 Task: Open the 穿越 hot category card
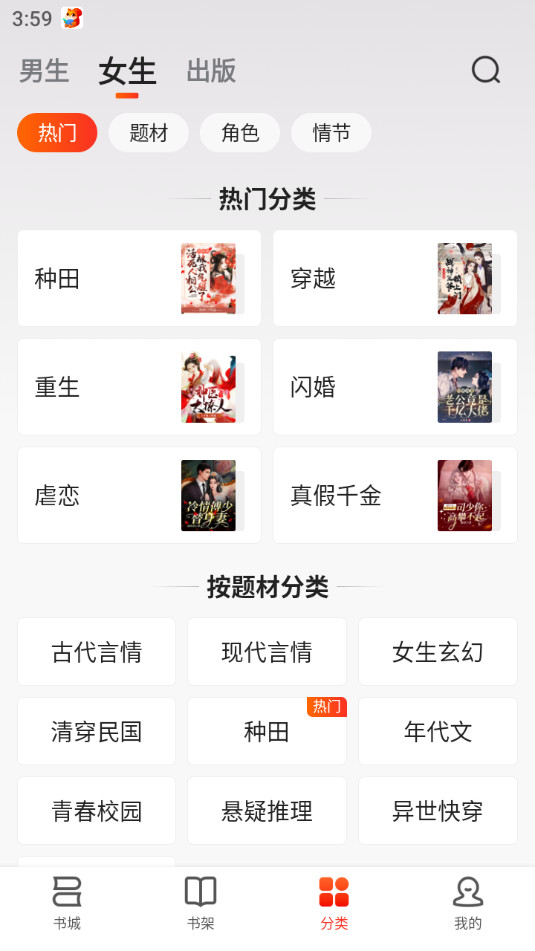click(395, 278)
